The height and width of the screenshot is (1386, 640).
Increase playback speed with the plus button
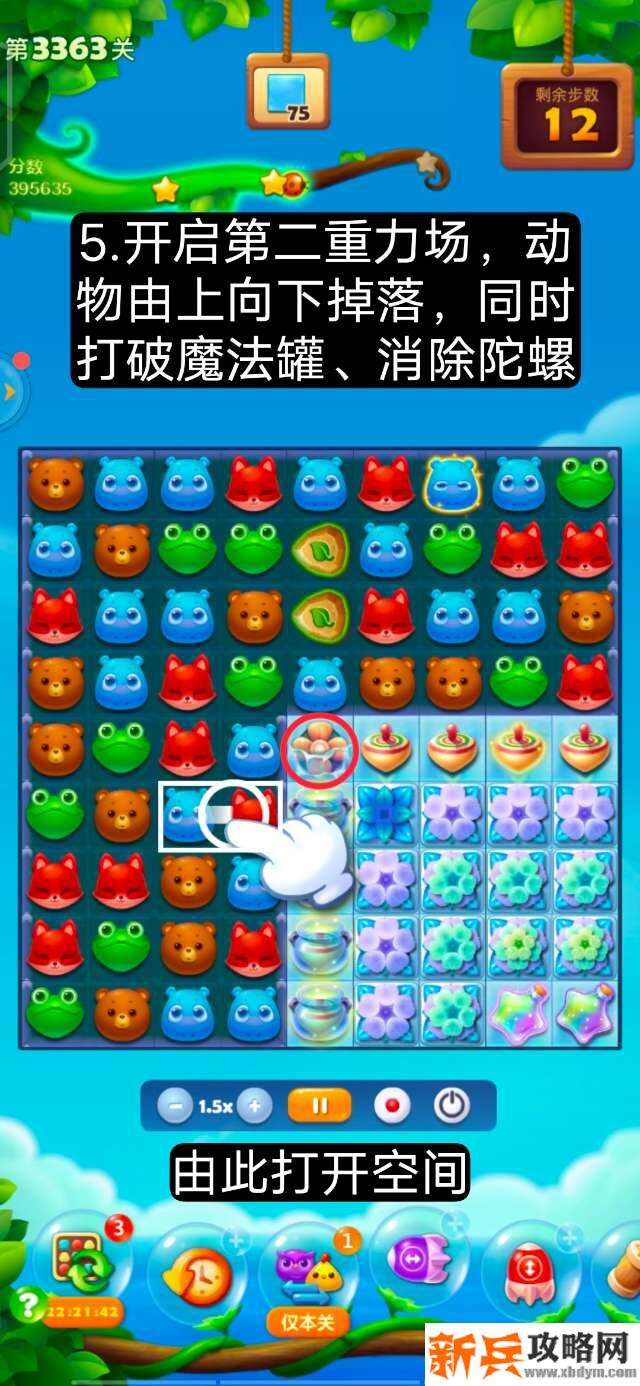coord(255,1106)
